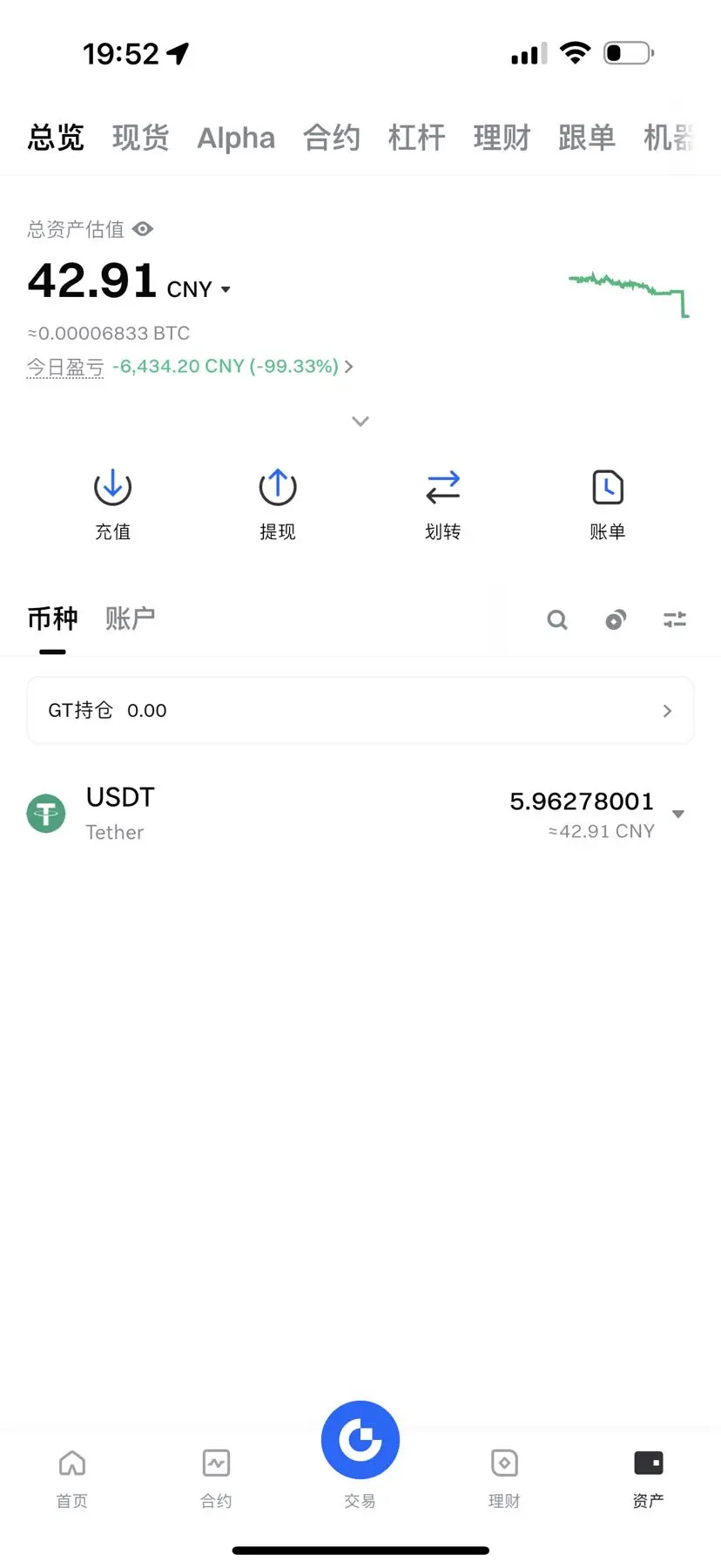Search coins with the magnifier icon

557,619
